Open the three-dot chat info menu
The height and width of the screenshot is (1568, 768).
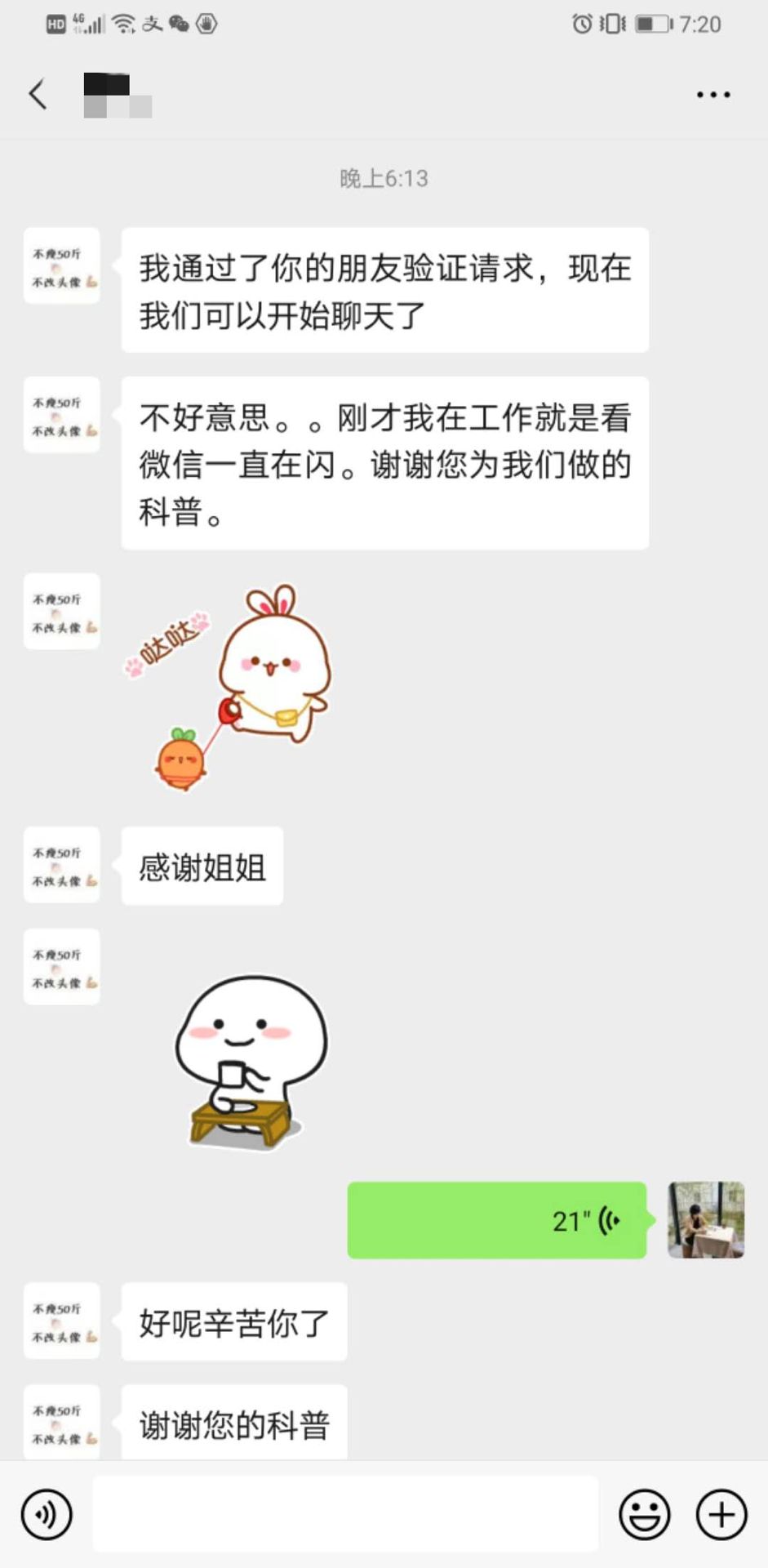[x=713, y=95]
